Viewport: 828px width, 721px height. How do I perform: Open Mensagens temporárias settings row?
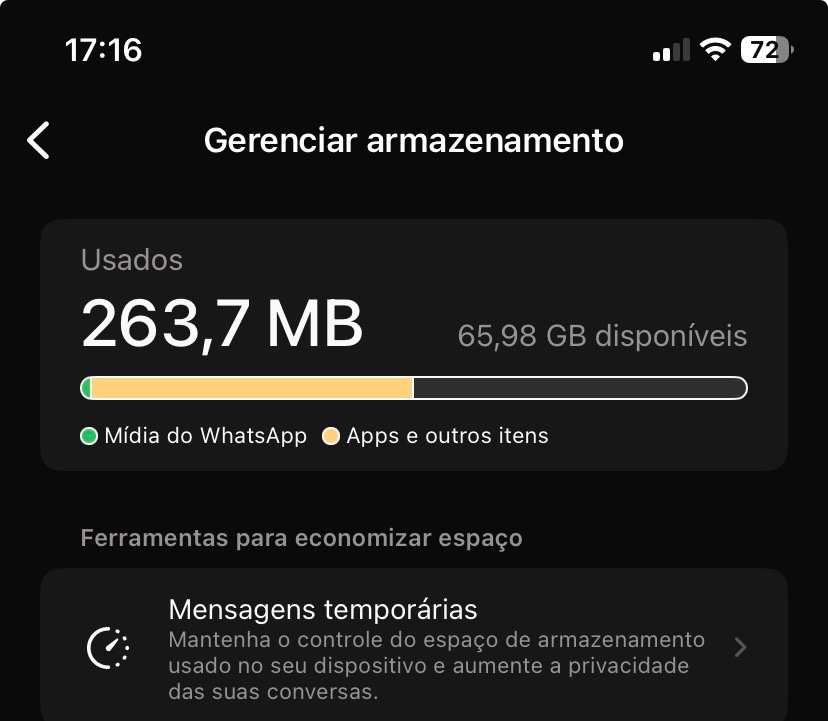[413, 647]
